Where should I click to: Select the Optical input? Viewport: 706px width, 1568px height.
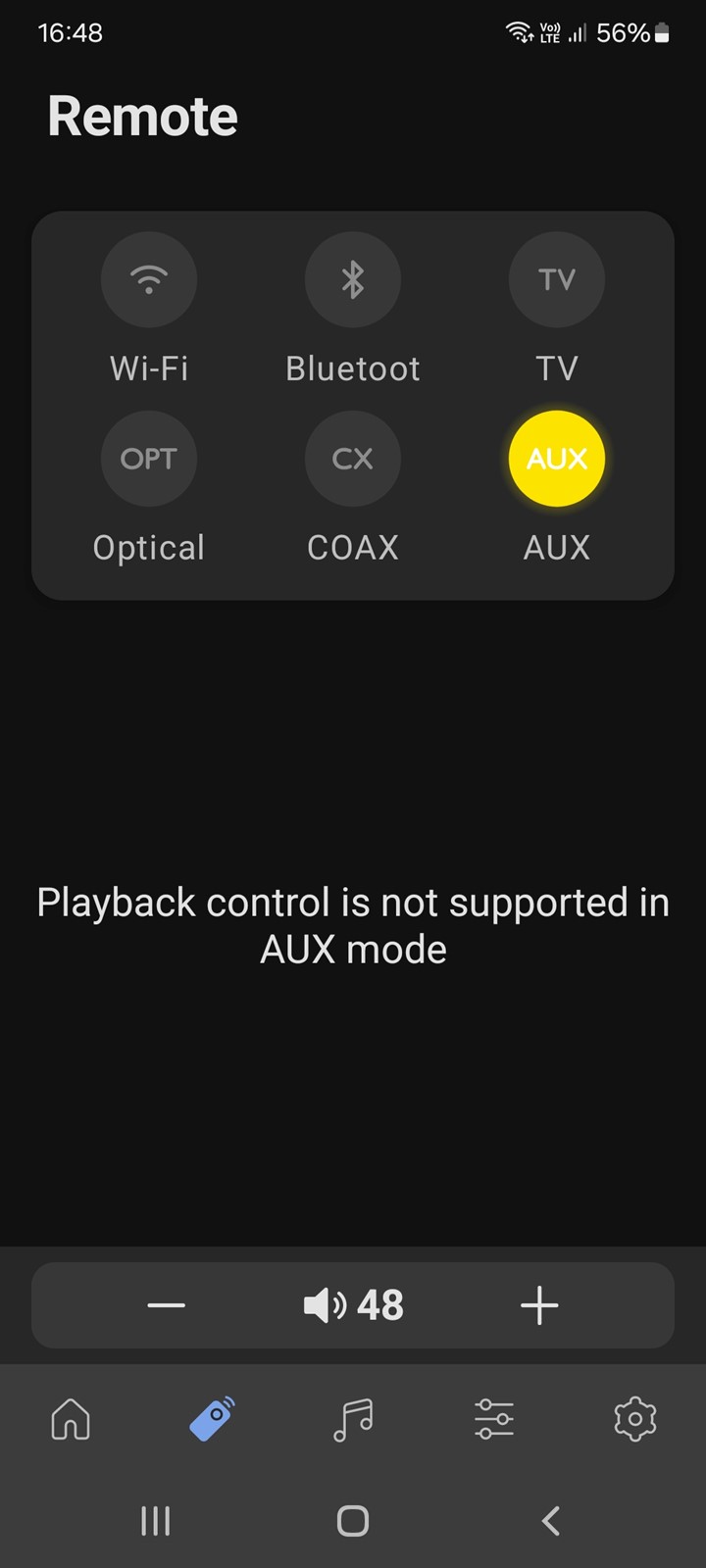click(x=149, y=459)
